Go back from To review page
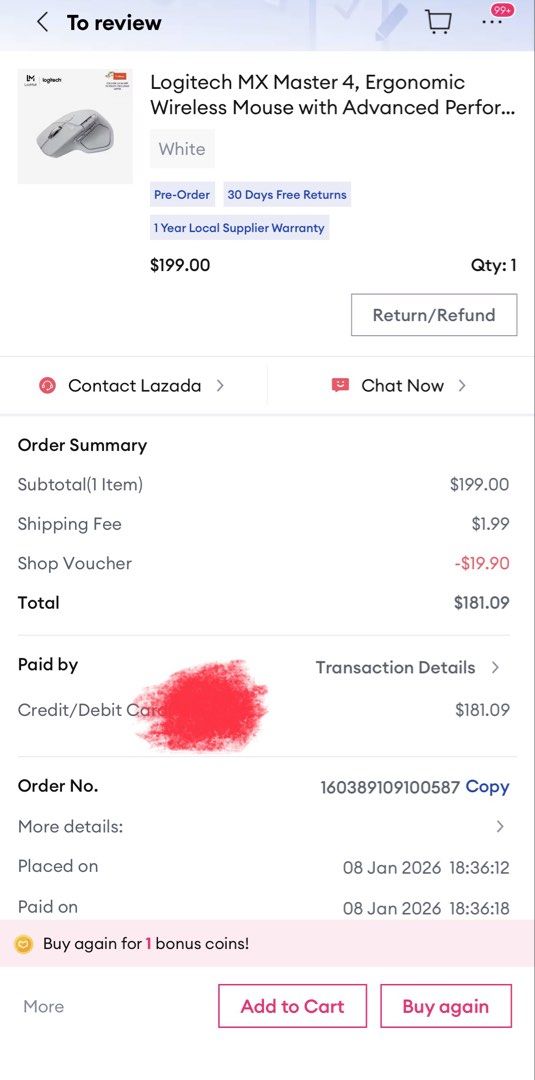The height and width of the screenshot is (1080, 535). click(x=42, y=22)
